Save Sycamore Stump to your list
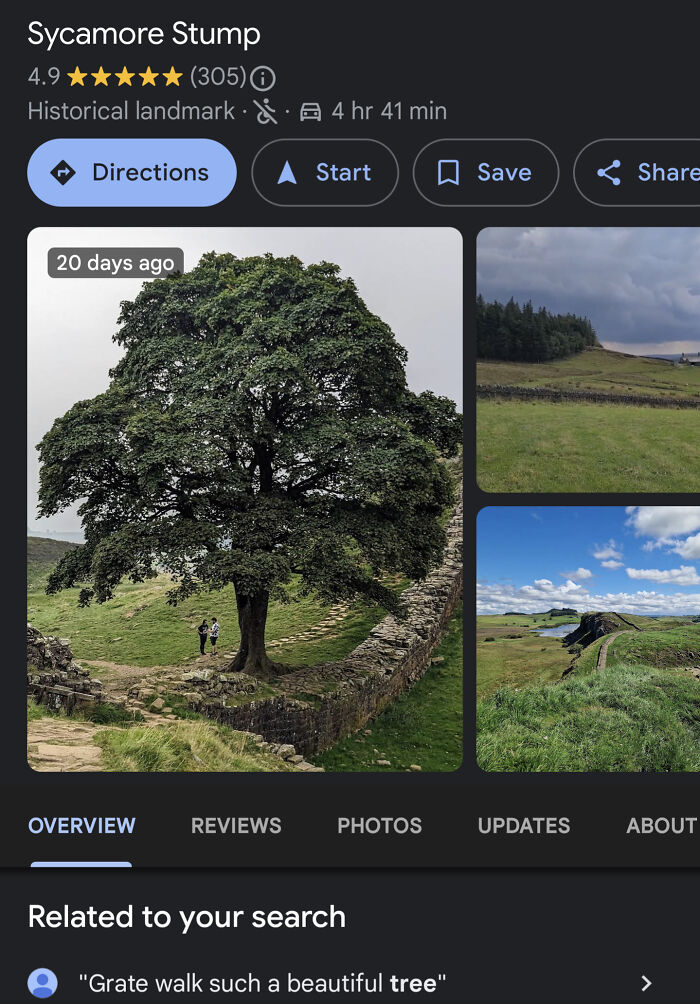The image size is (700, 1004). (x=485, y=173)
